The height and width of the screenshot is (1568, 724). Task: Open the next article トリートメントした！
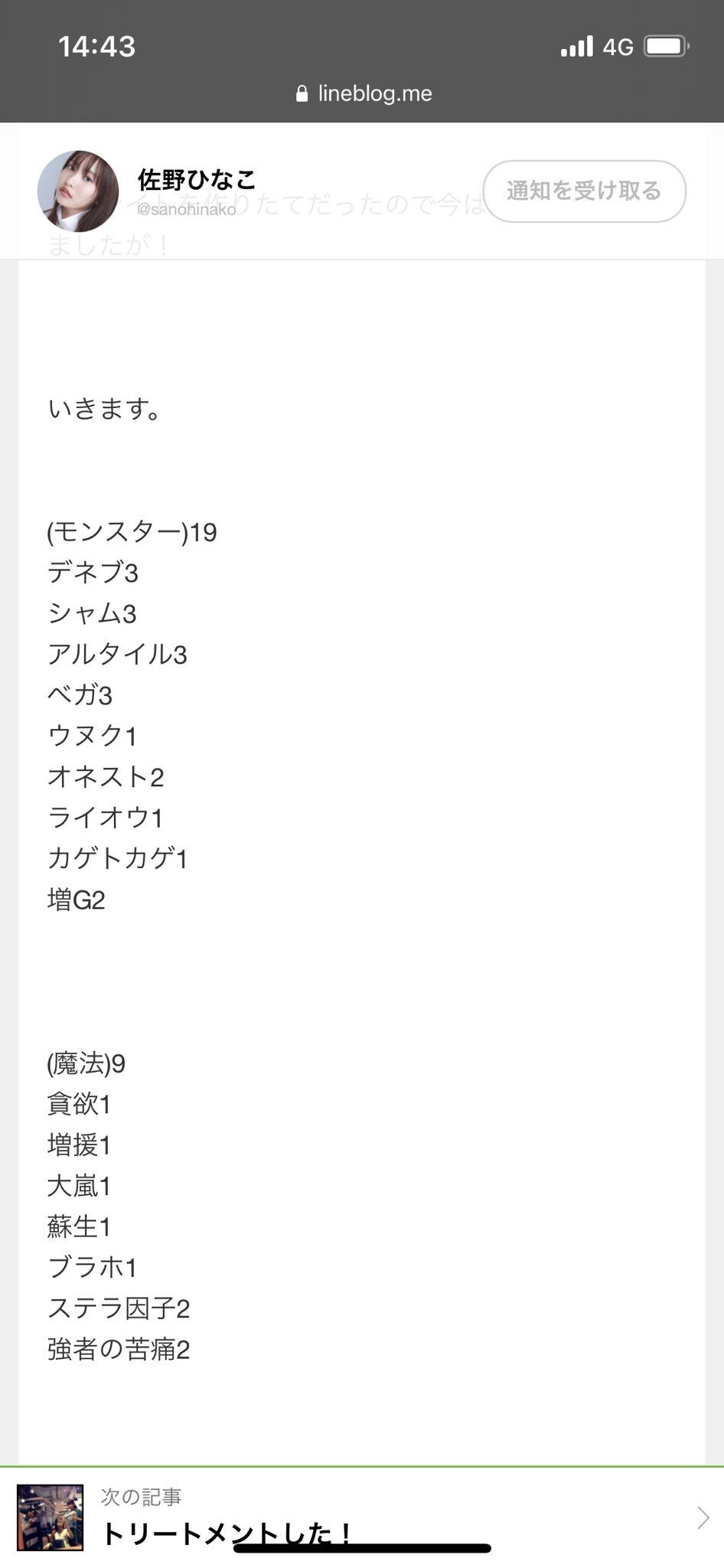coord(361,1517)
